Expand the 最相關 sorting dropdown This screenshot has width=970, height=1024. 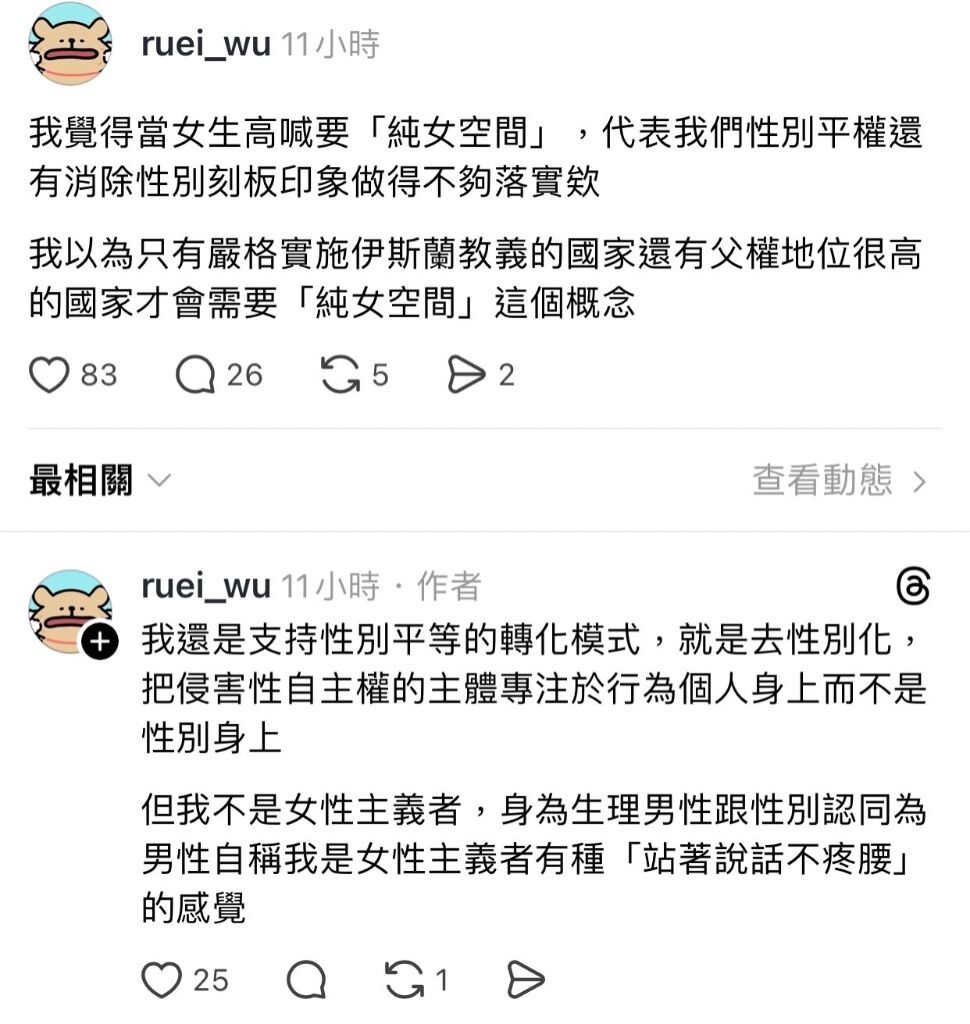click(x=100, y=481)
